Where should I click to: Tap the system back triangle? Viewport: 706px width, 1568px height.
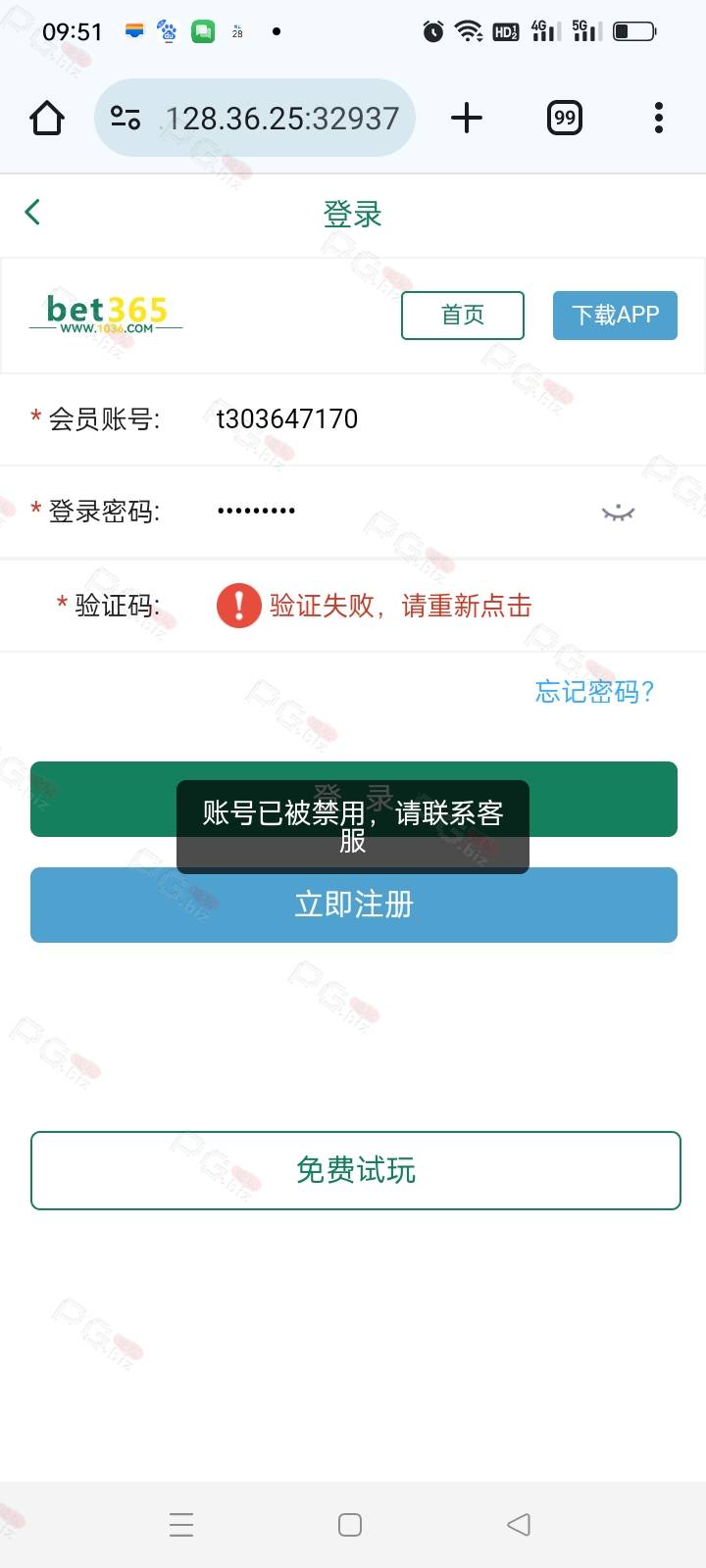point(519,1525)
